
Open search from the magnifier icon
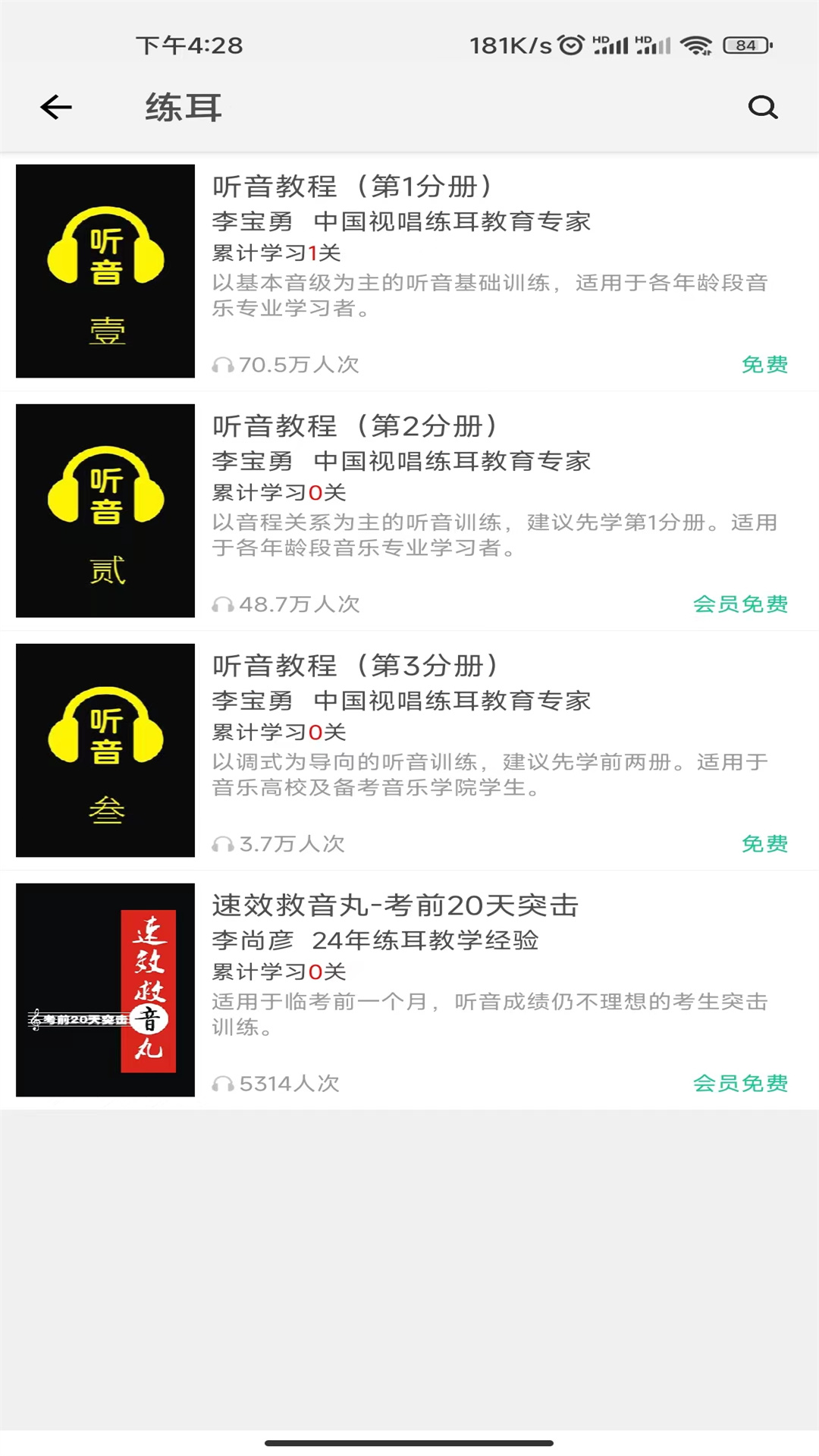764,107
